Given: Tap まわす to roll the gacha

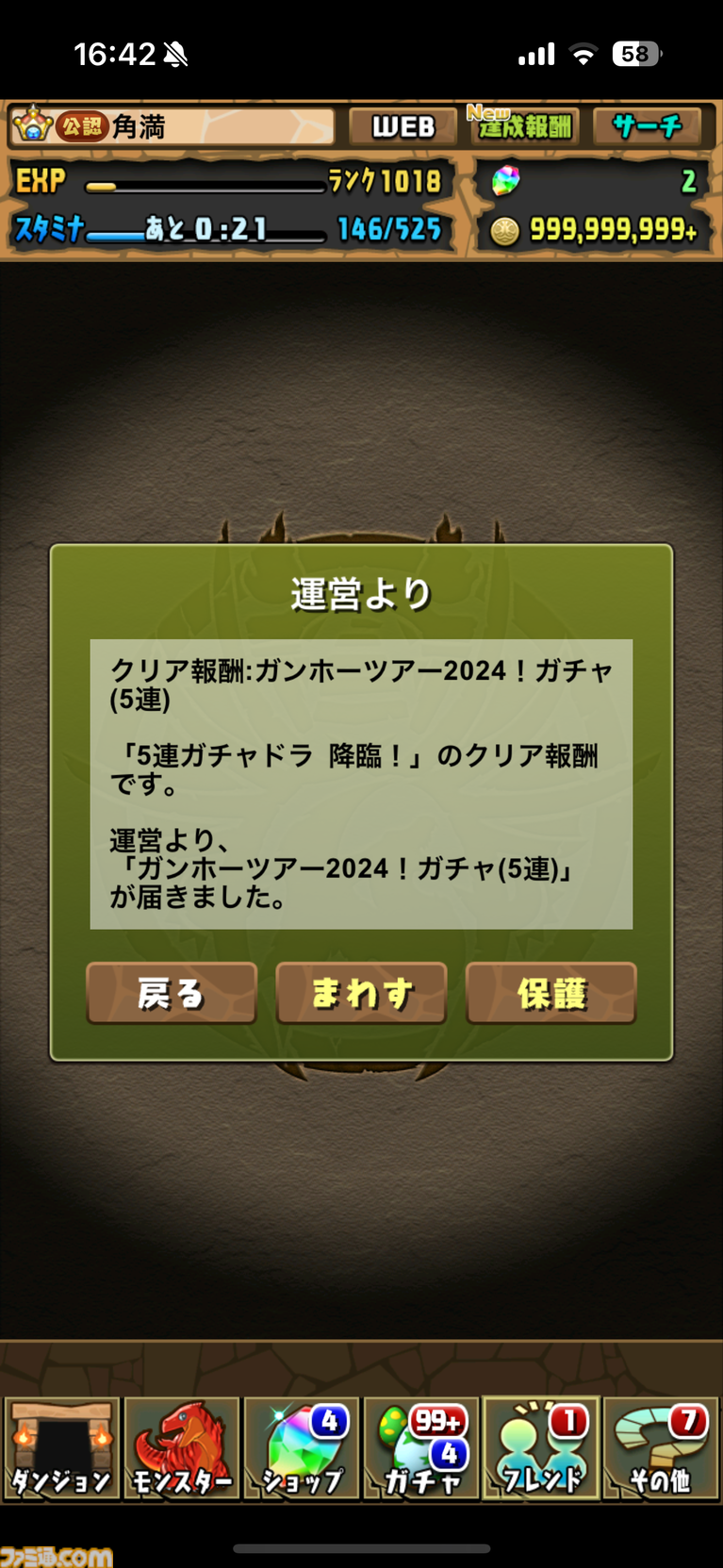Looking at the screenshot, I should [361, 993].
